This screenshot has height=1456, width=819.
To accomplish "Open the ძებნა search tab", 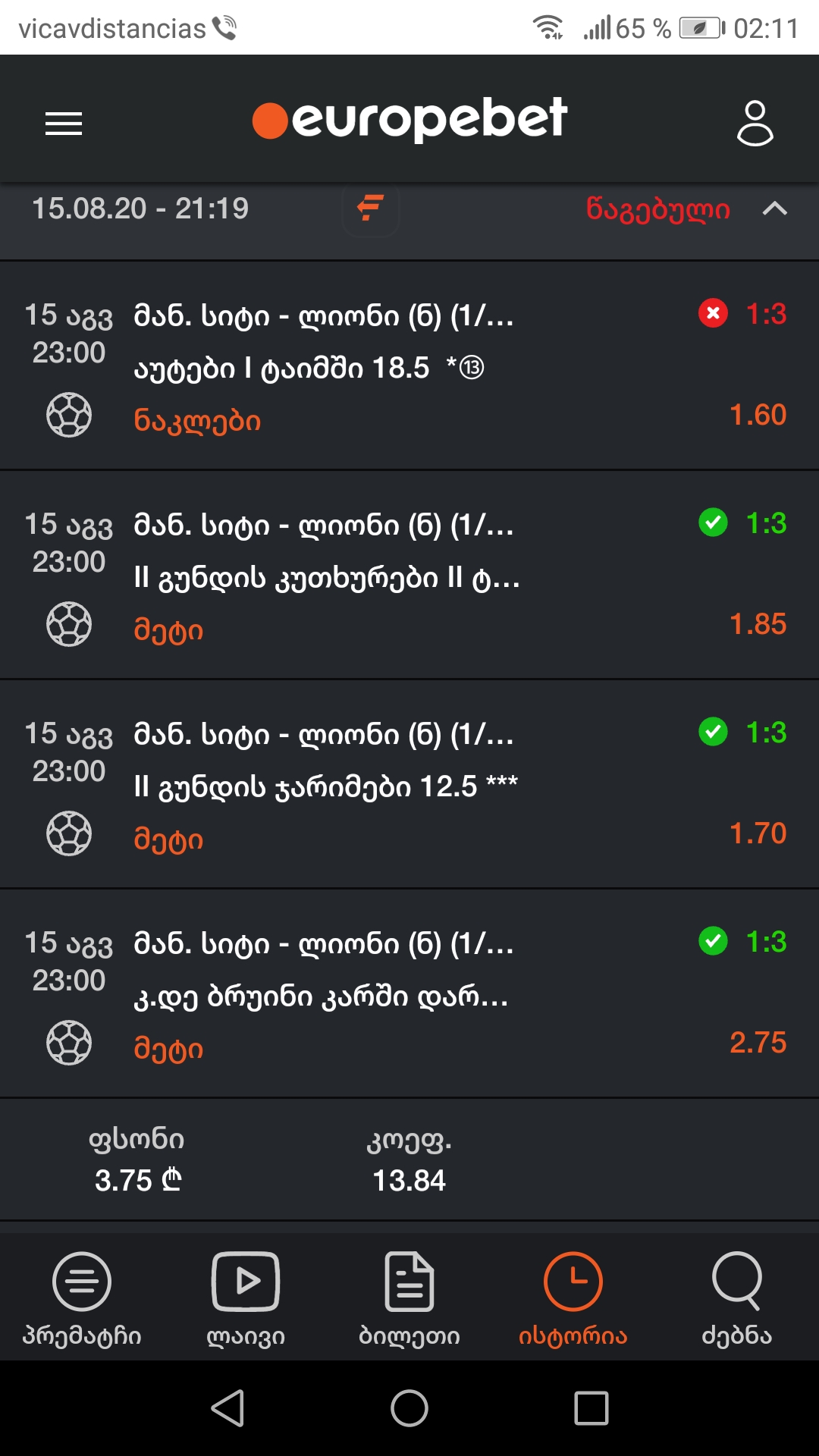I will [736, 1298].
